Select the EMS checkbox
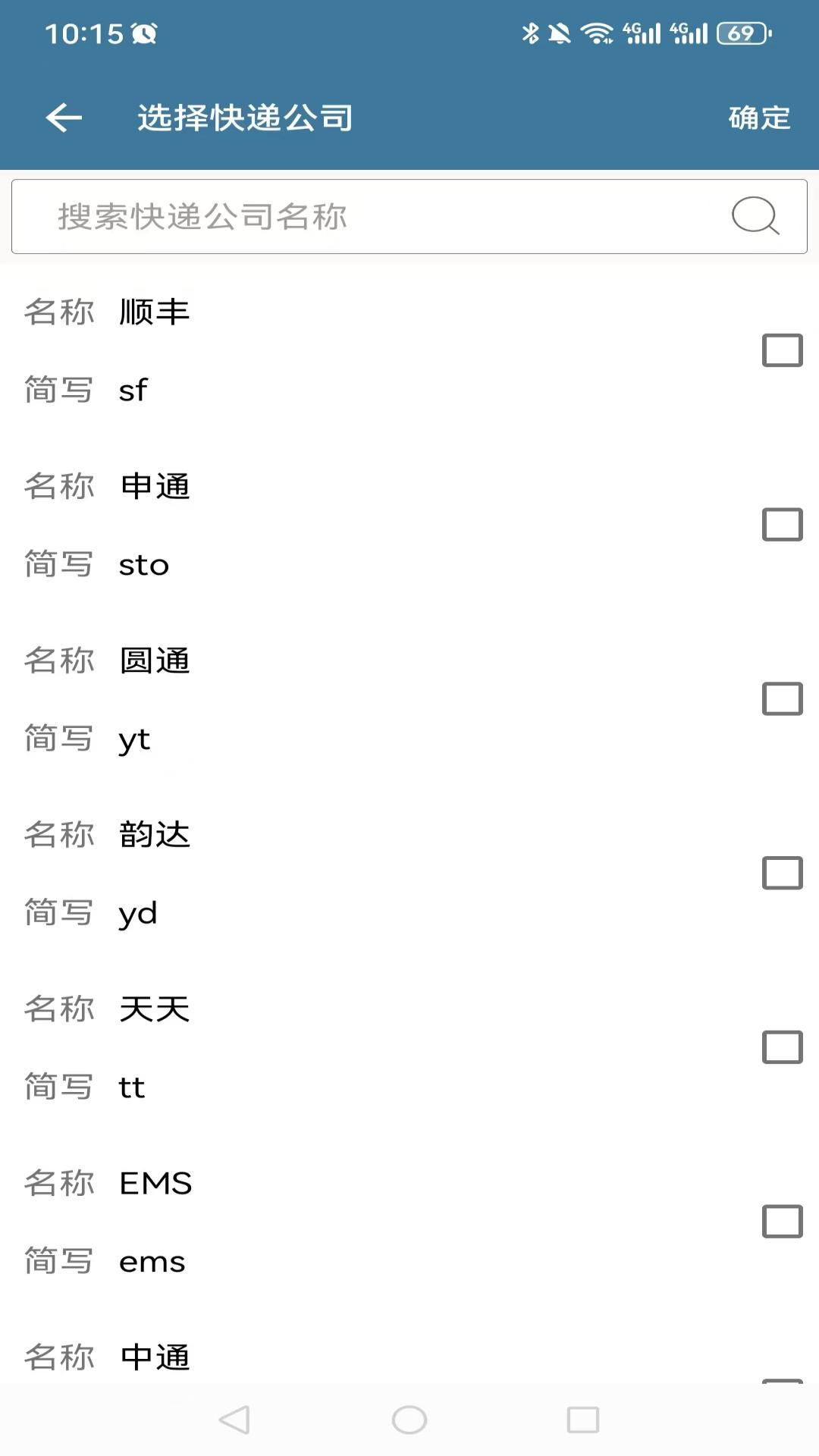This screenshot has height=1456, width=819. 782,1222
